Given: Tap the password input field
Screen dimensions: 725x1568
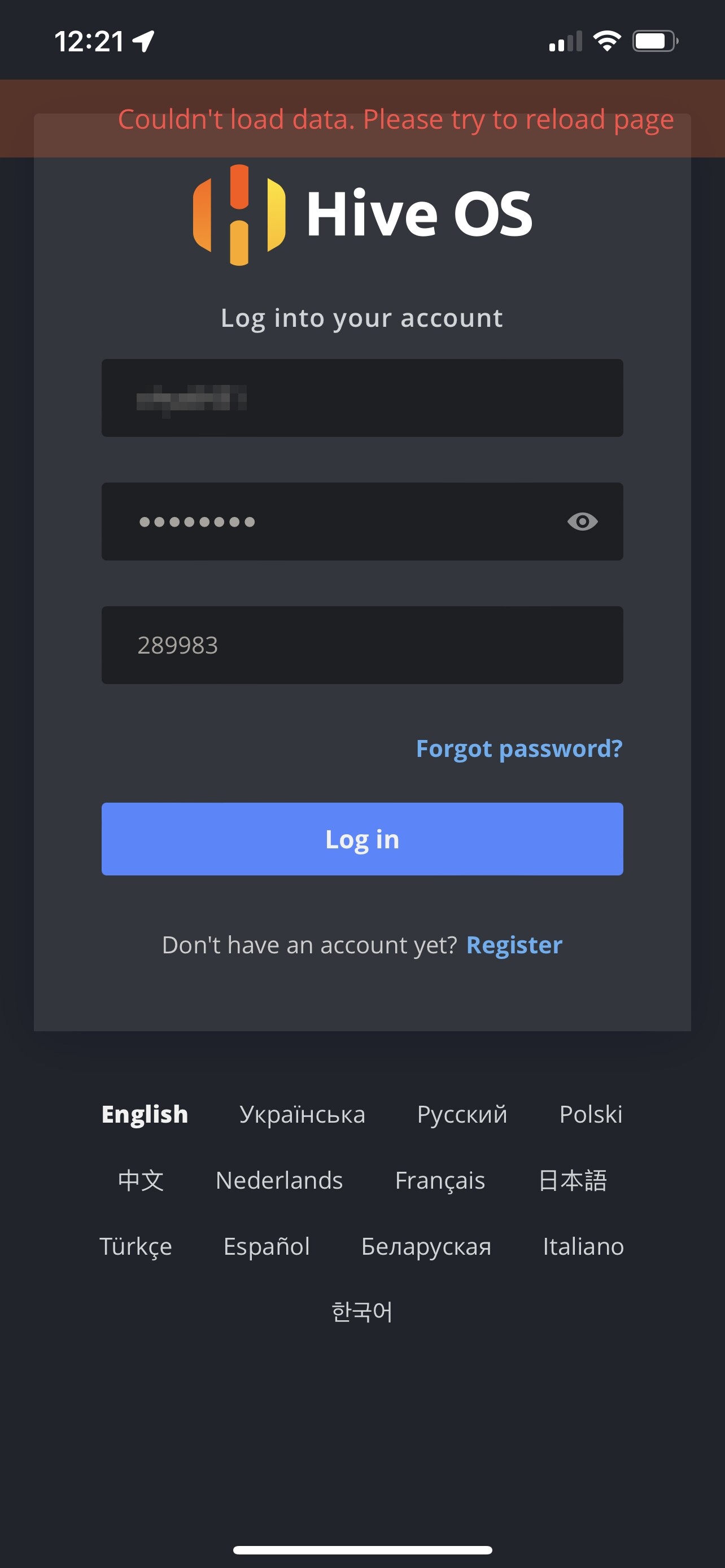Looking at the screenshot, I should point(341,522).
